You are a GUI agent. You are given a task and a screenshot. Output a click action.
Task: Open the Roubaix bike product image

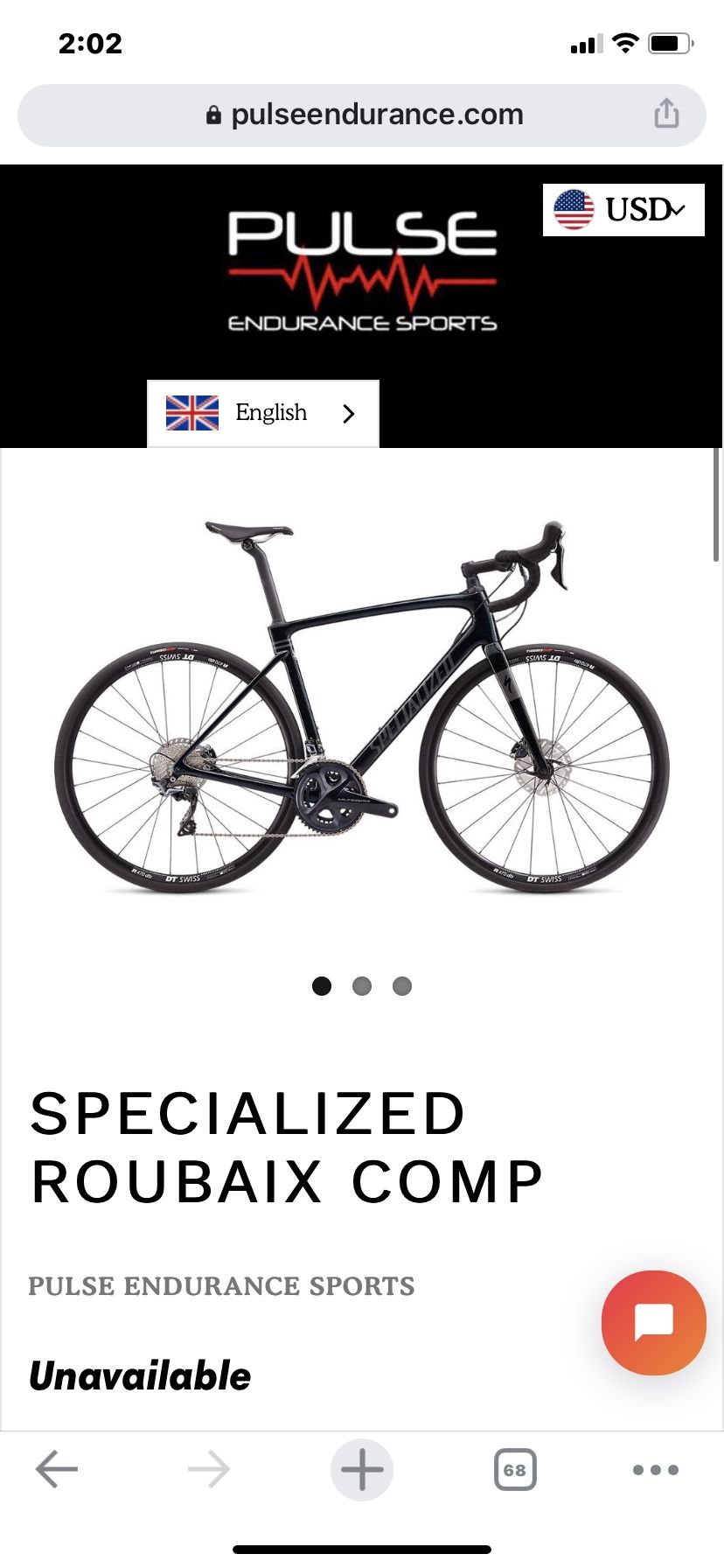point(362,706)
